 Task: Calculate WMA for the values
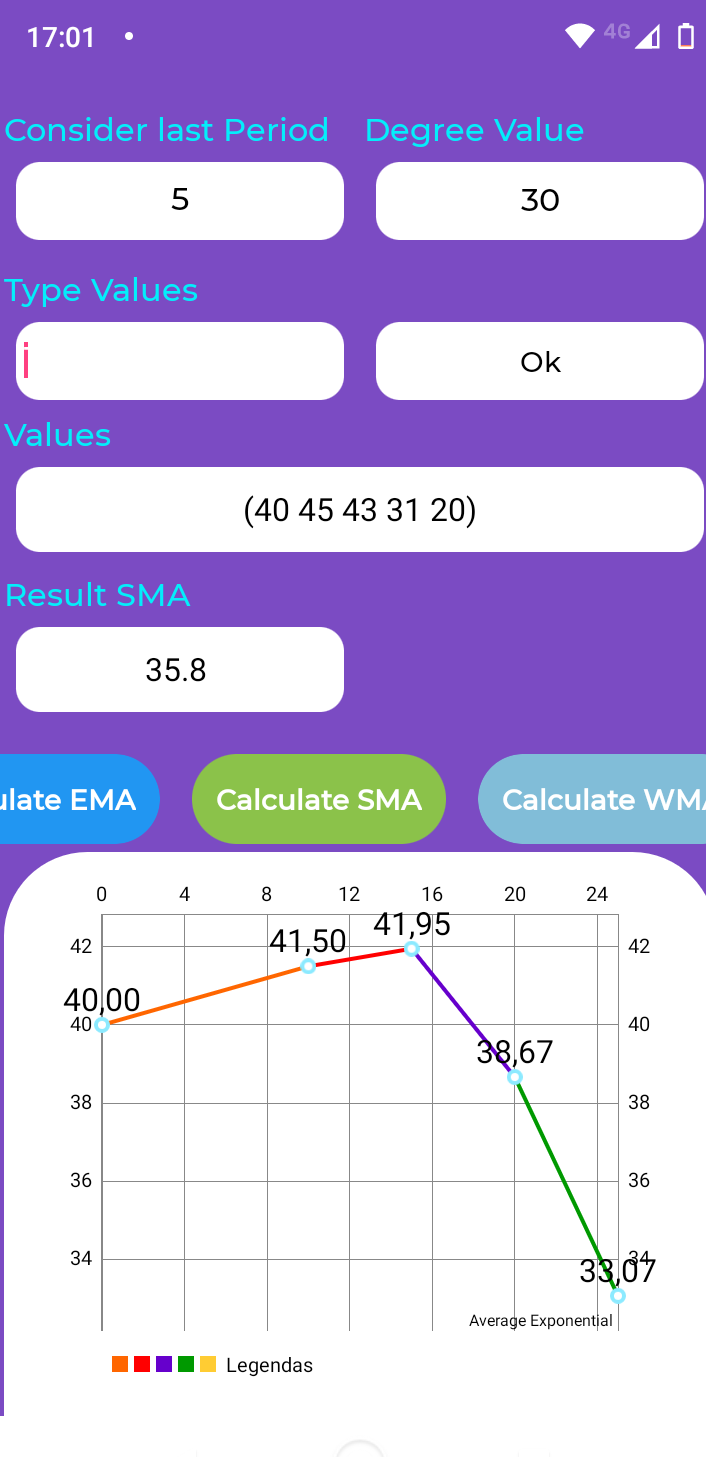(x=593, y=799)
